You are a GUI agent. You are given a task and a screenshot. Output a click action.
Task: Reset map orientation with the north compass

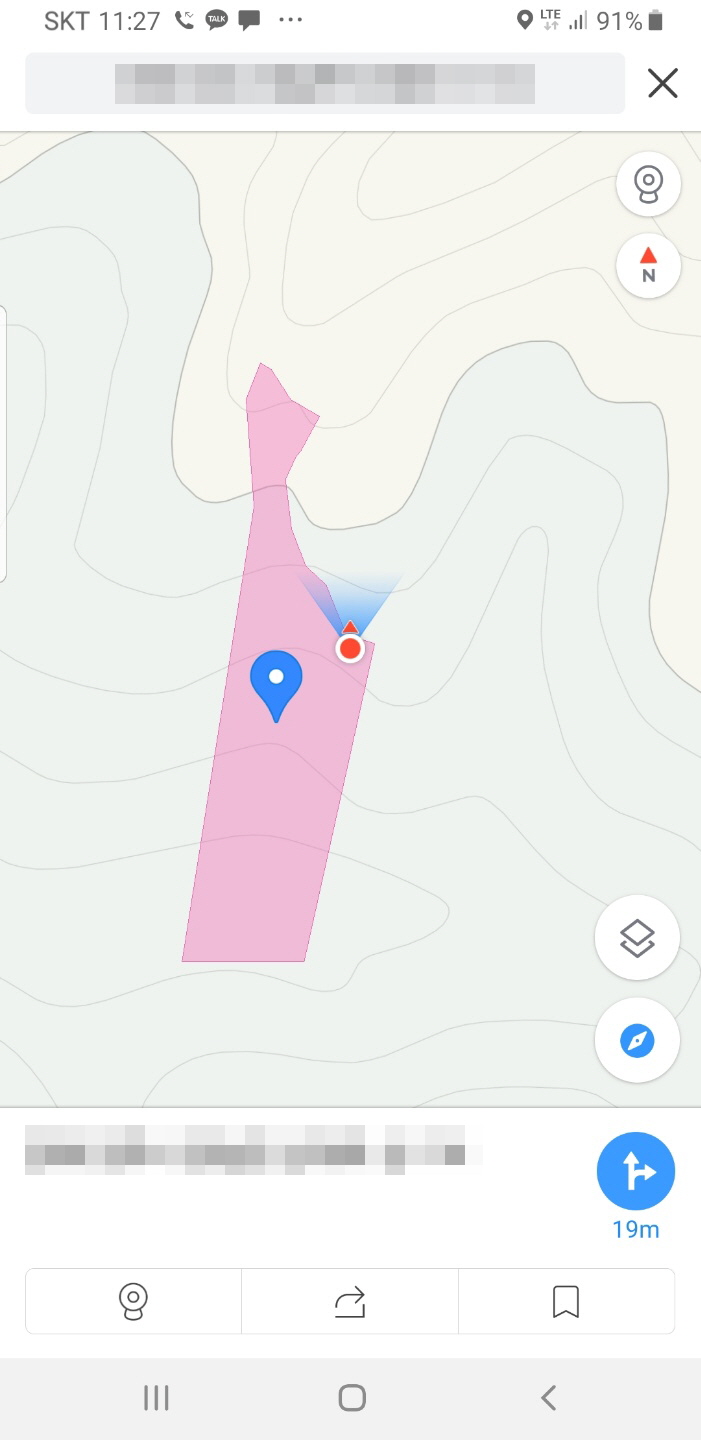[x=649, y=266]
